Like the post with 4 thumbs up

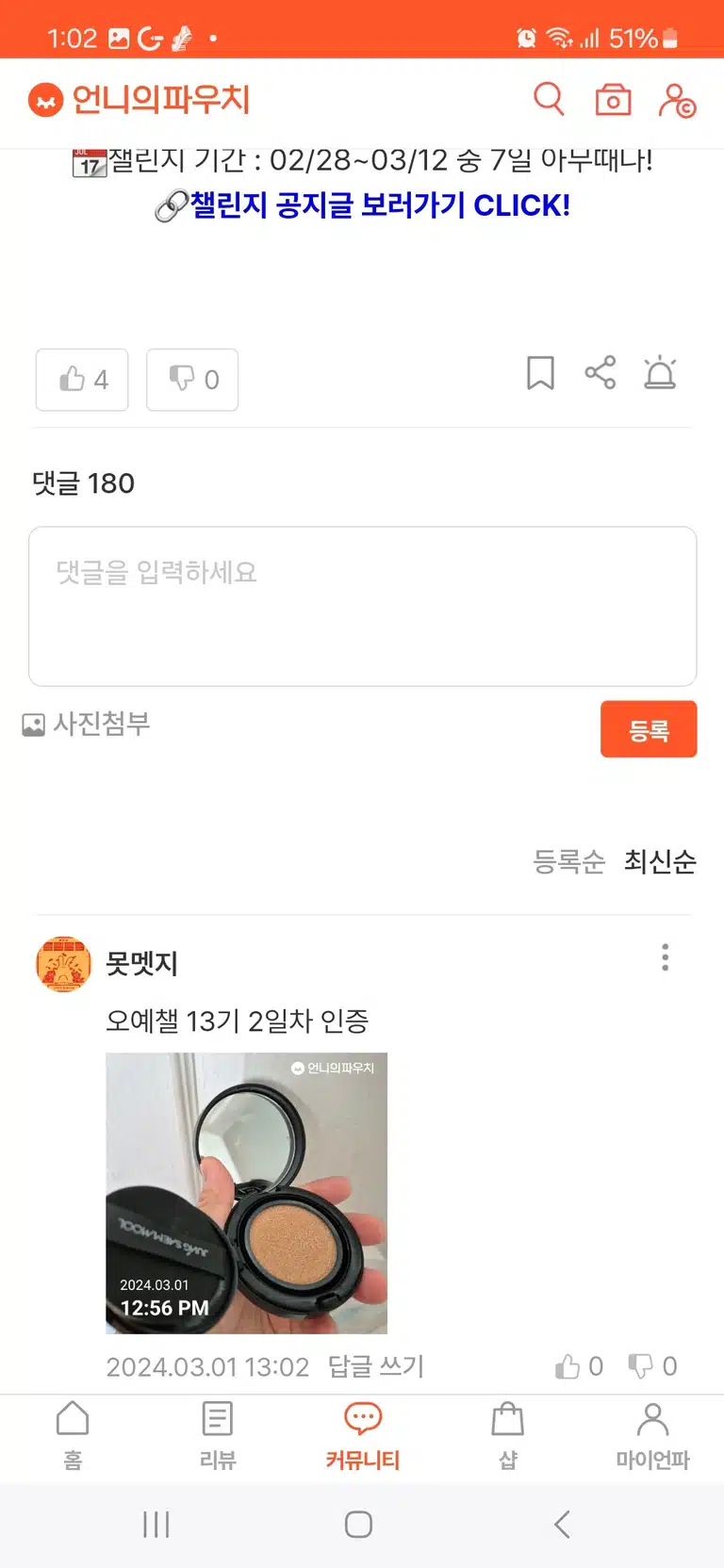[x=82, y=380]
